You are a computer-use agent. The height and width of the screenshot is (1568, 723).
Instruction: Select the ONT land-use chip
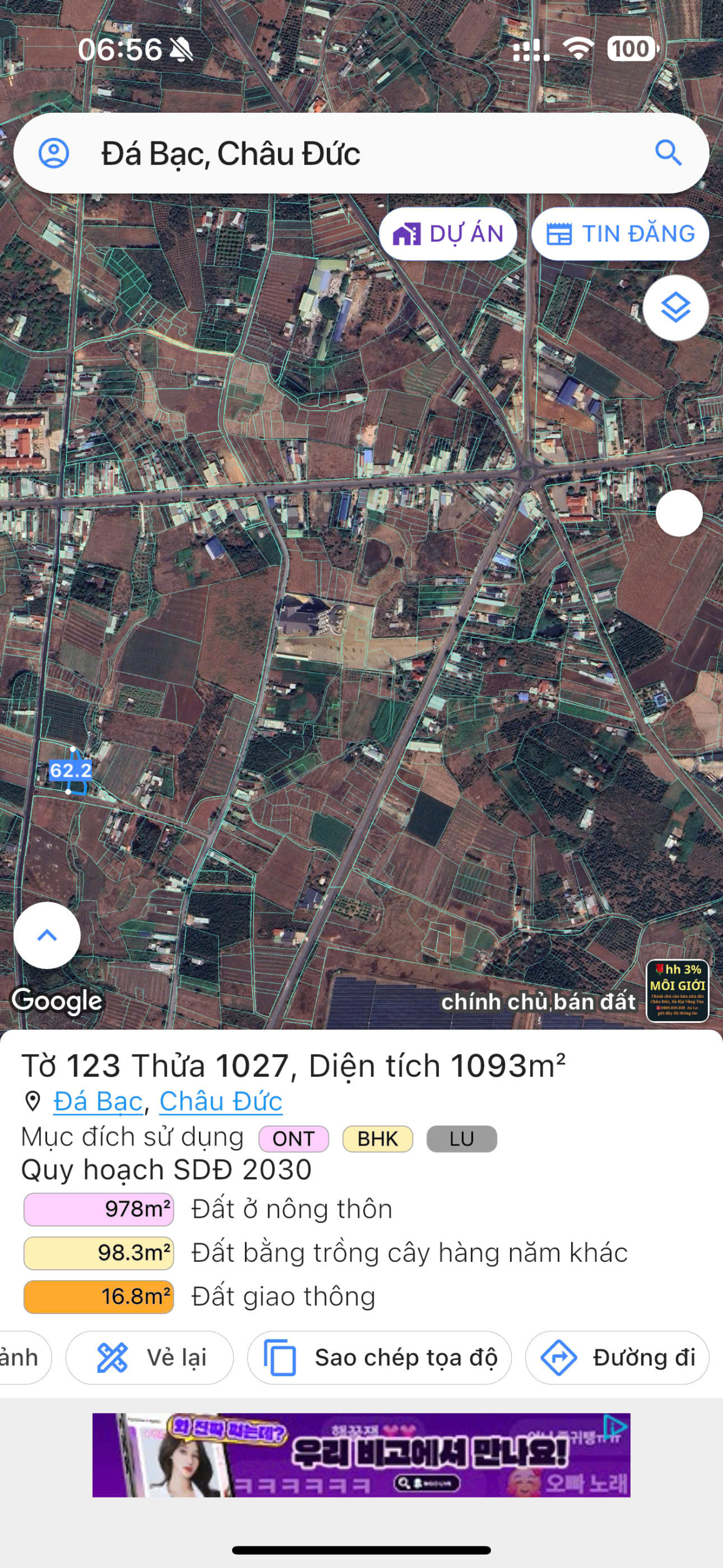pyautogui.click(x=294, y=1139)
